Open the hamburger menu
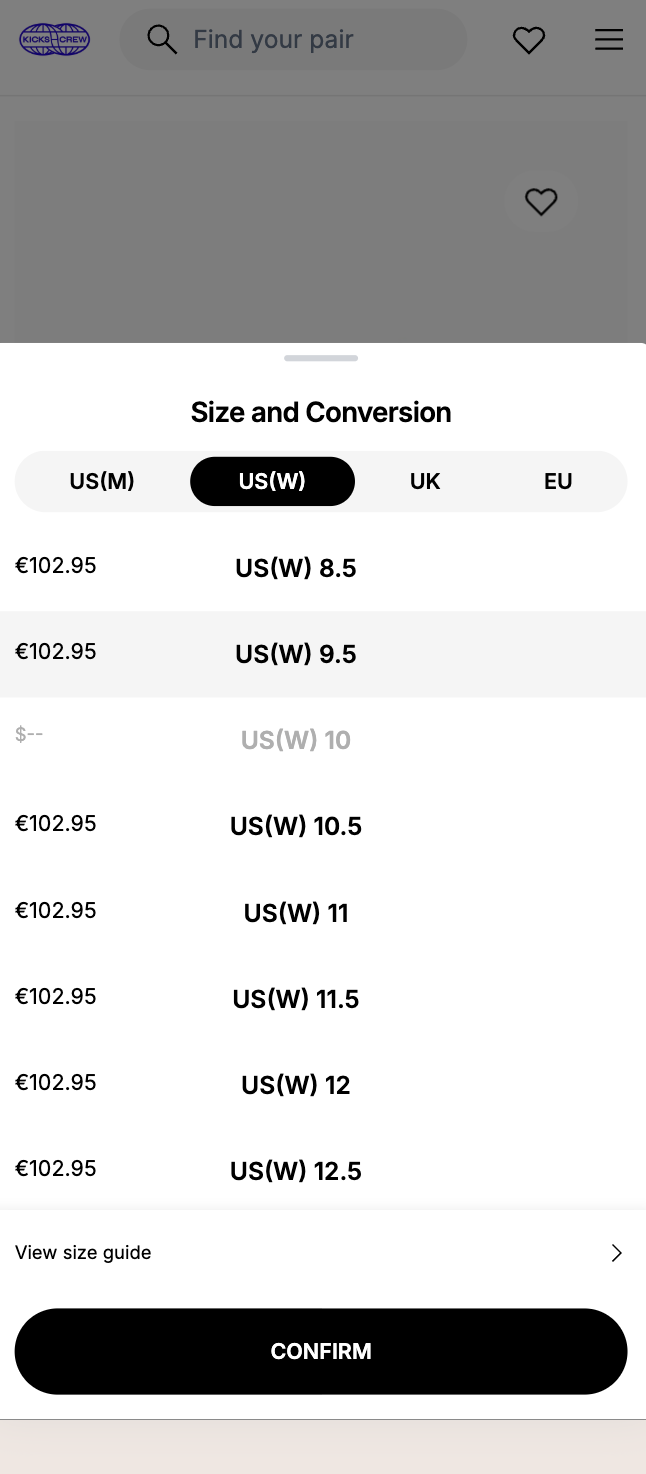Image resolution: width=646 pixels, height=1474 pixels. point(609,40)
